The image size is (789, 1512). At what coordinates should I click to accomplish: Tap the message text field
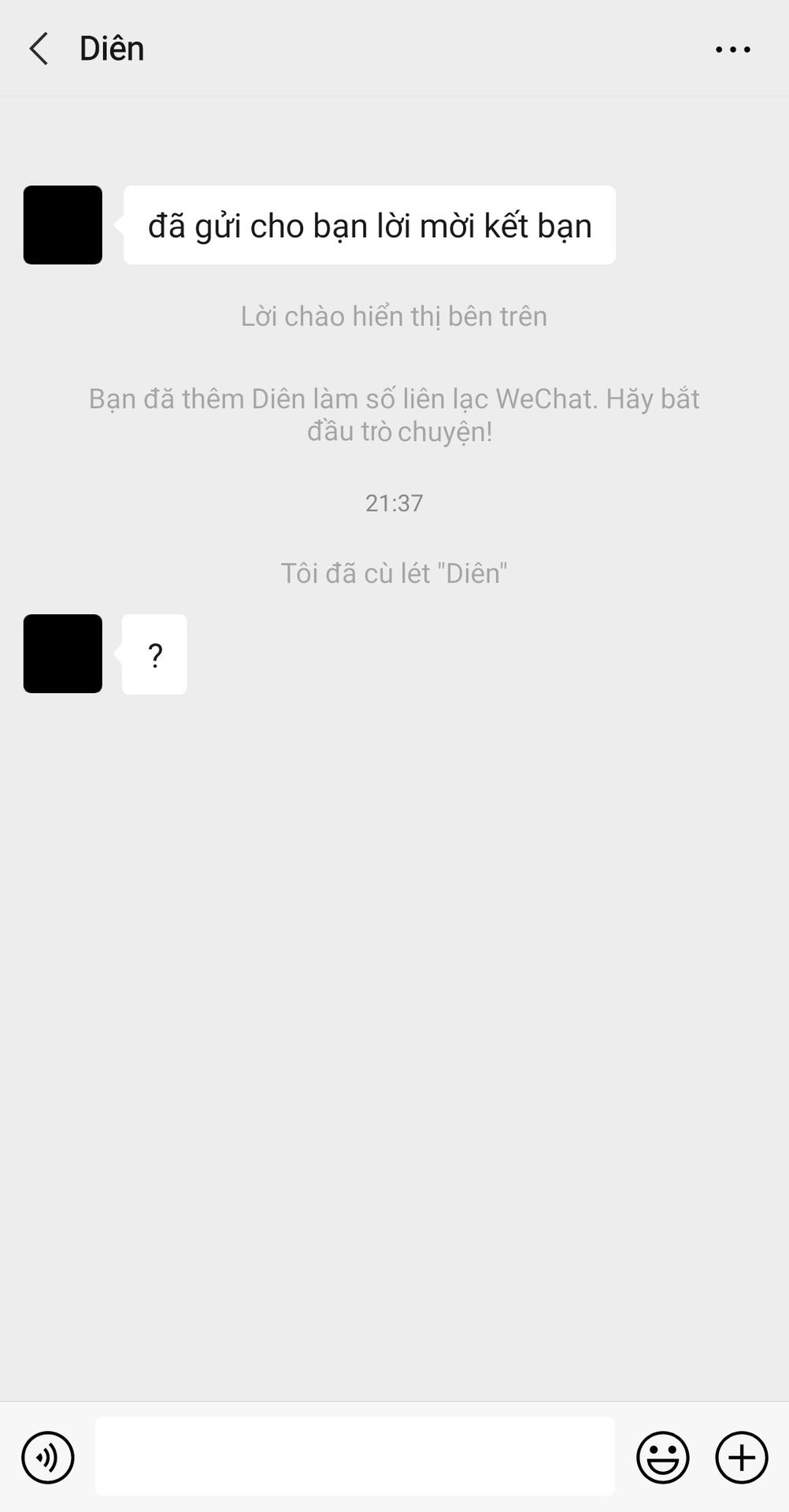(354, 1456)
